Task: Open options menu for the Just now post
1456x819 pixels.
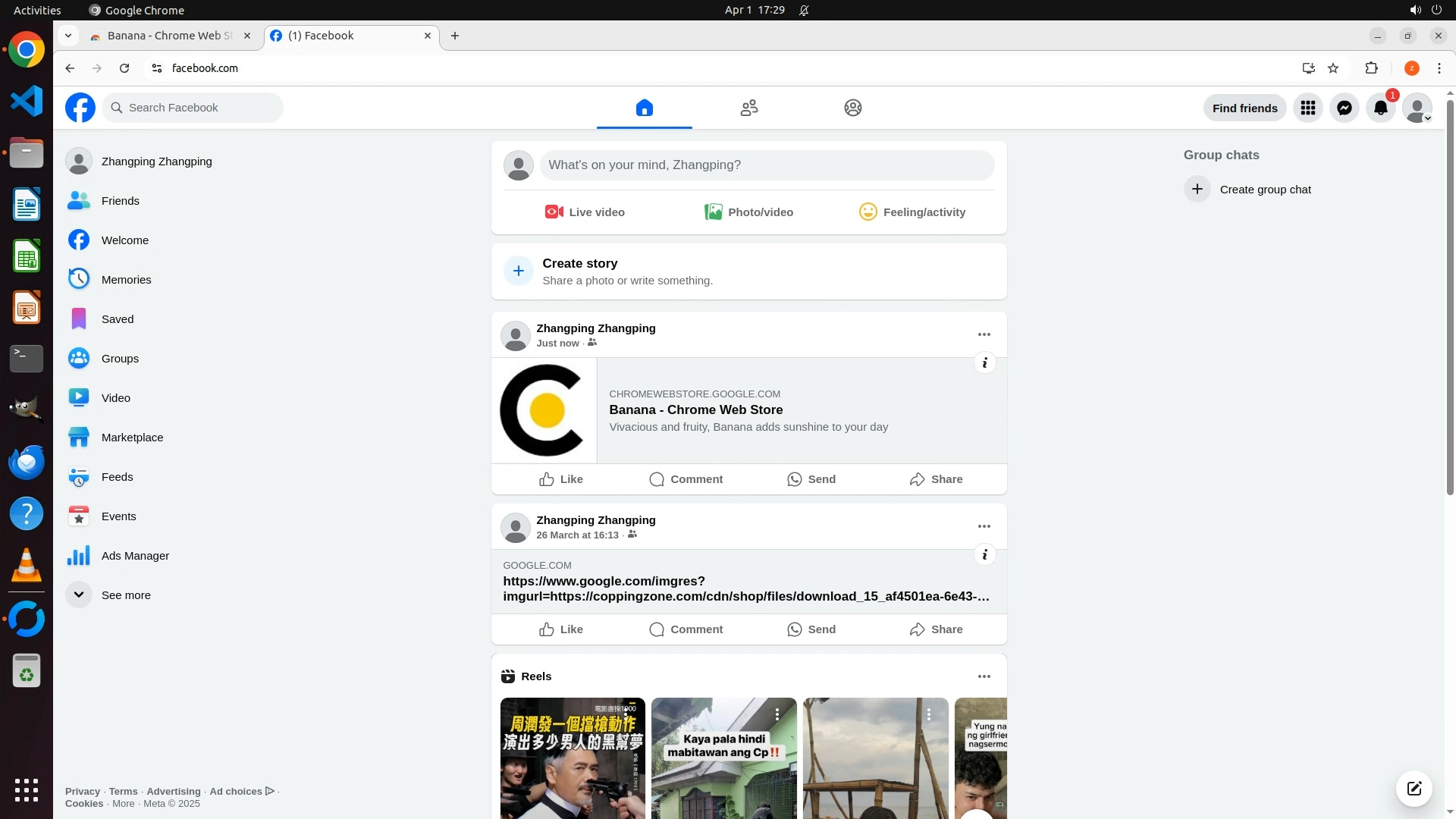Action: coord(984,334)
